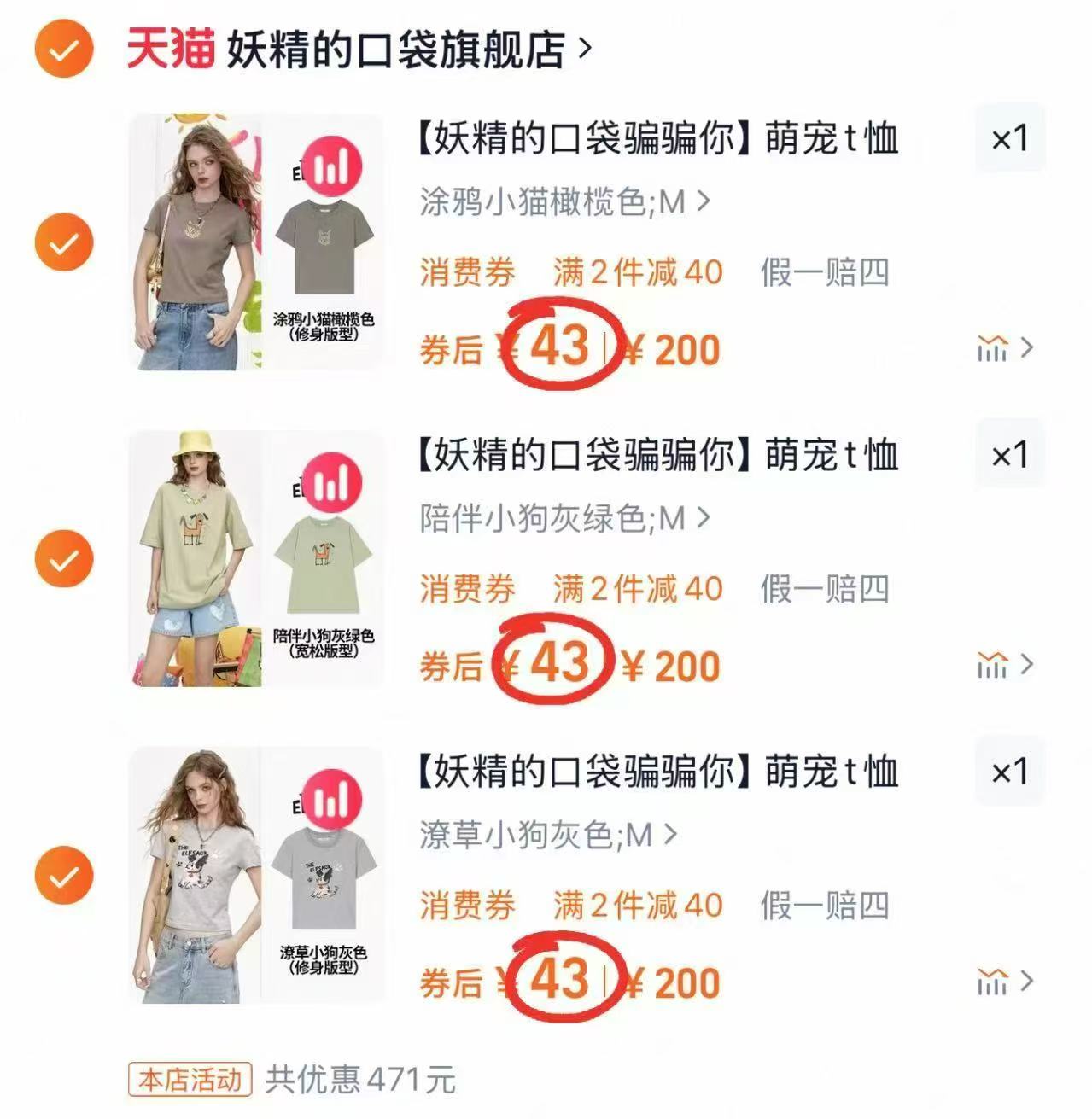The height and width of the screenshot is (1119, 1092).
Task: Change variant for 潦草小狗灰色;M
Action: tap(547, 835)
